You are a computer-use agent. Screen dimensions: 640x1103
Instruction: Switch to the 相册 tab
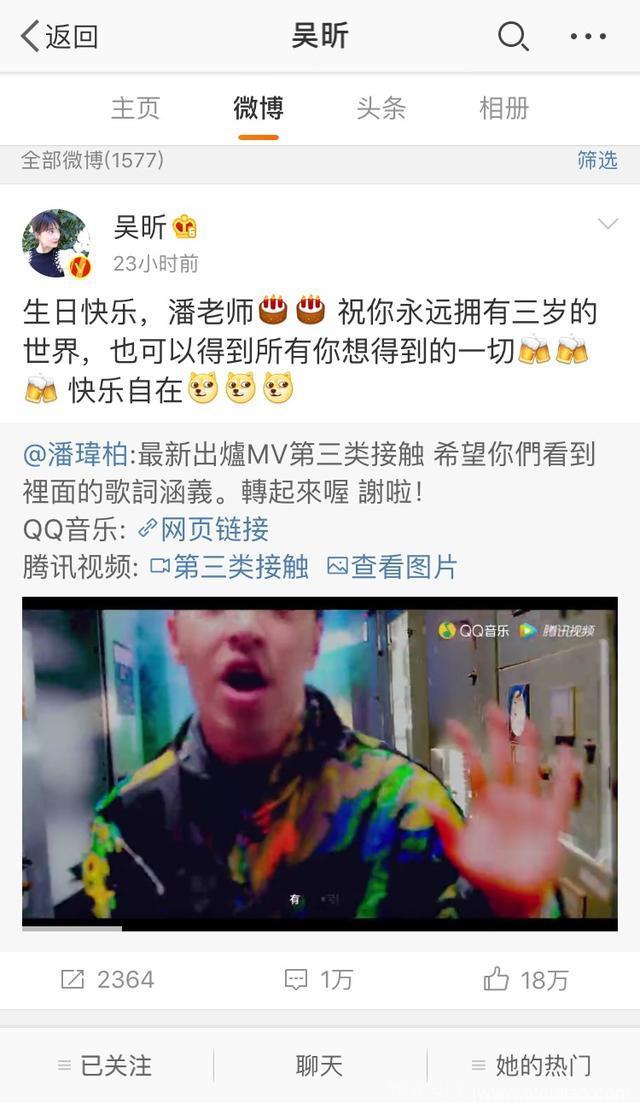(504, 108)
